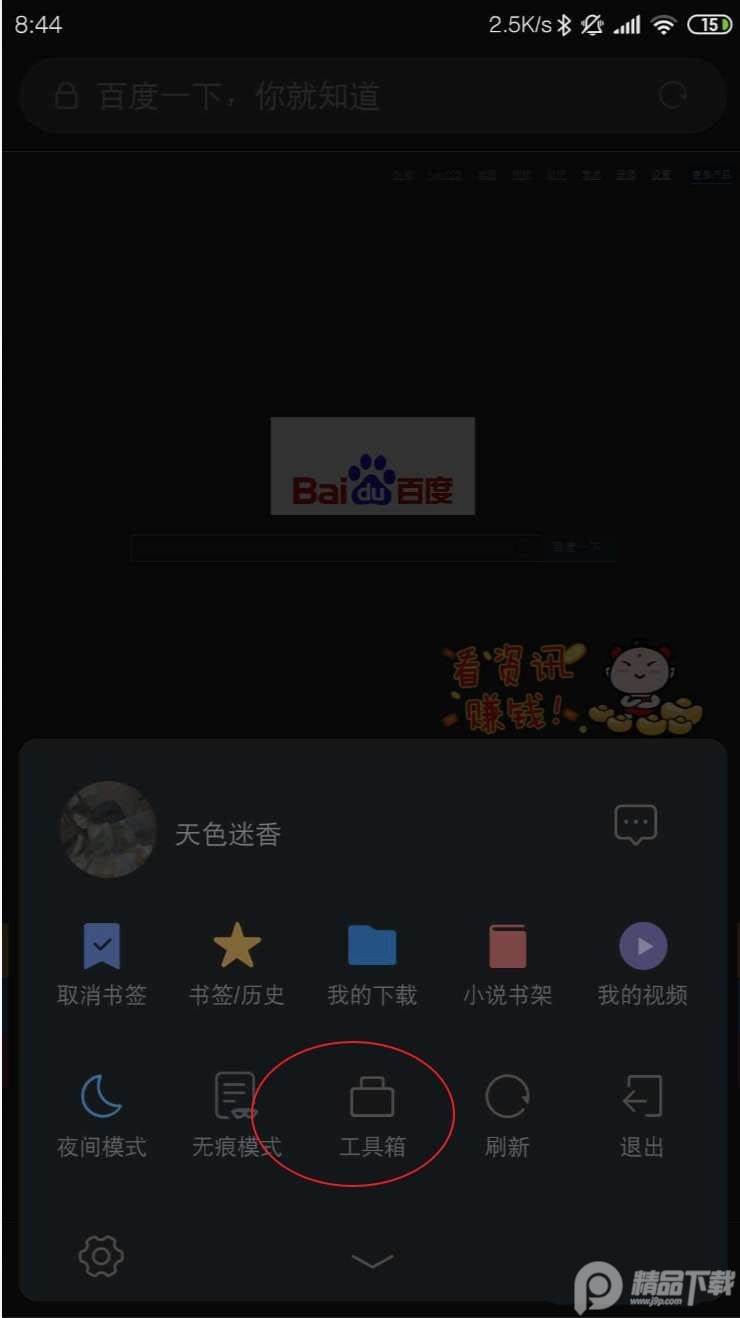Enable 夜间模式

[102, 1114]
